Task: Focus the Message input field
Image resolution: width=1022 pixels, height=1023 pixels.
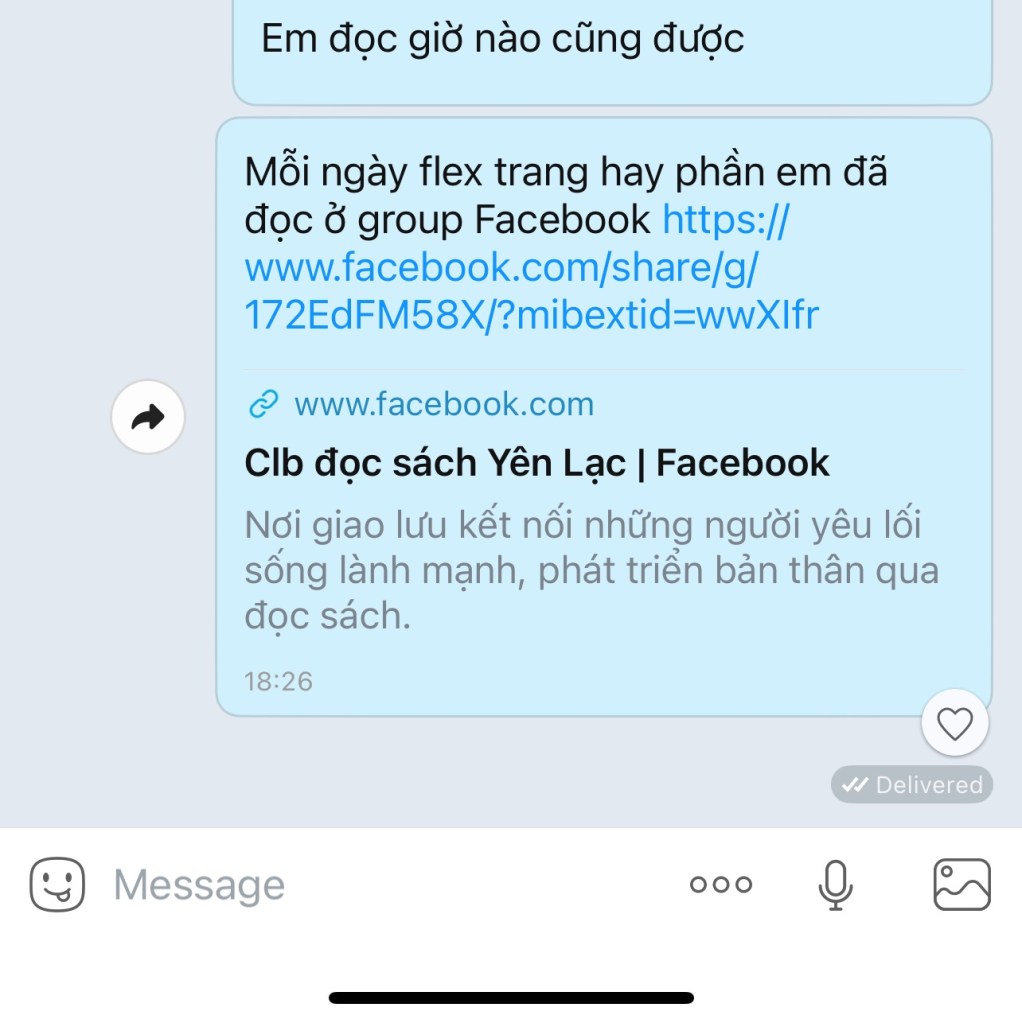Action: click(x=380, y=885)
